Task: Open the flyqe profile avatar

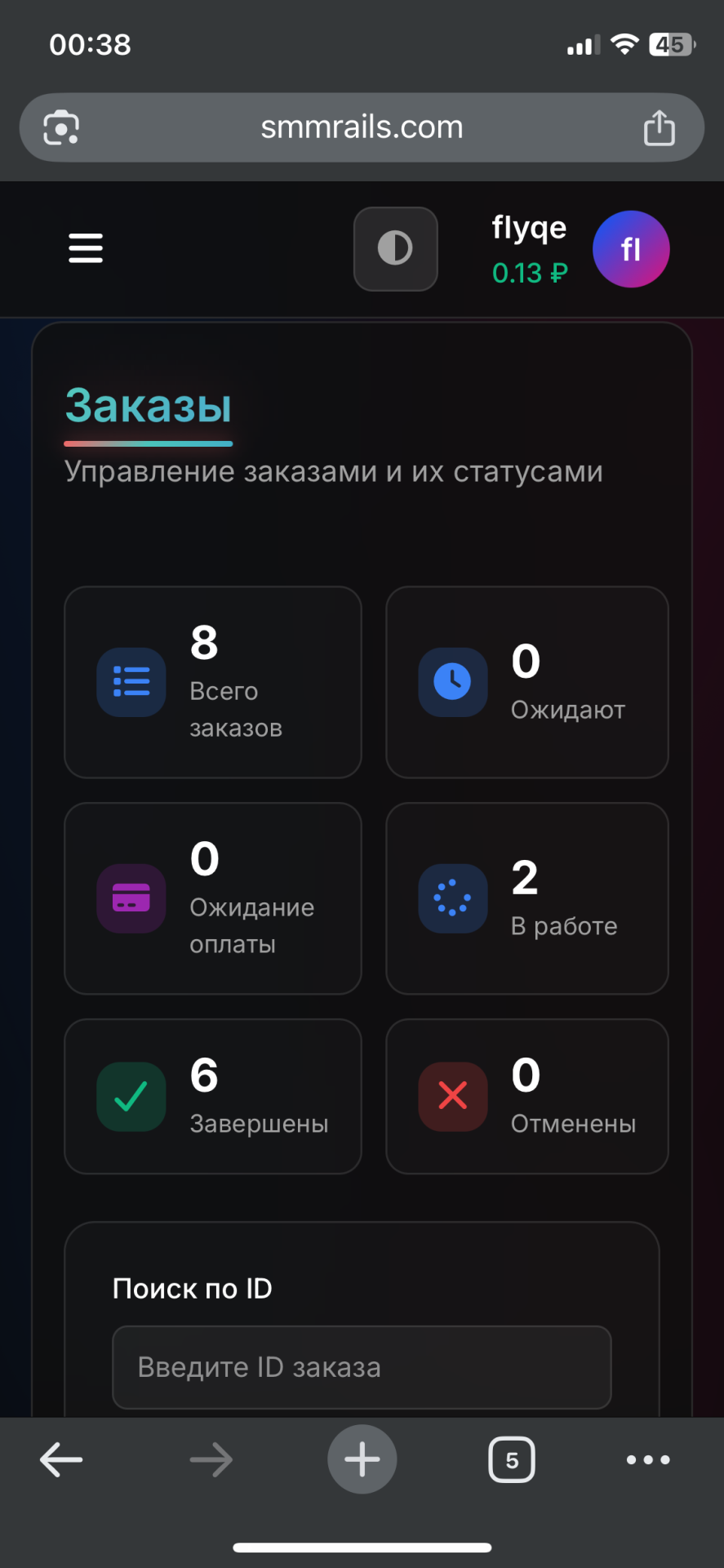Action: pyautogui.click(x=630, y=249)
